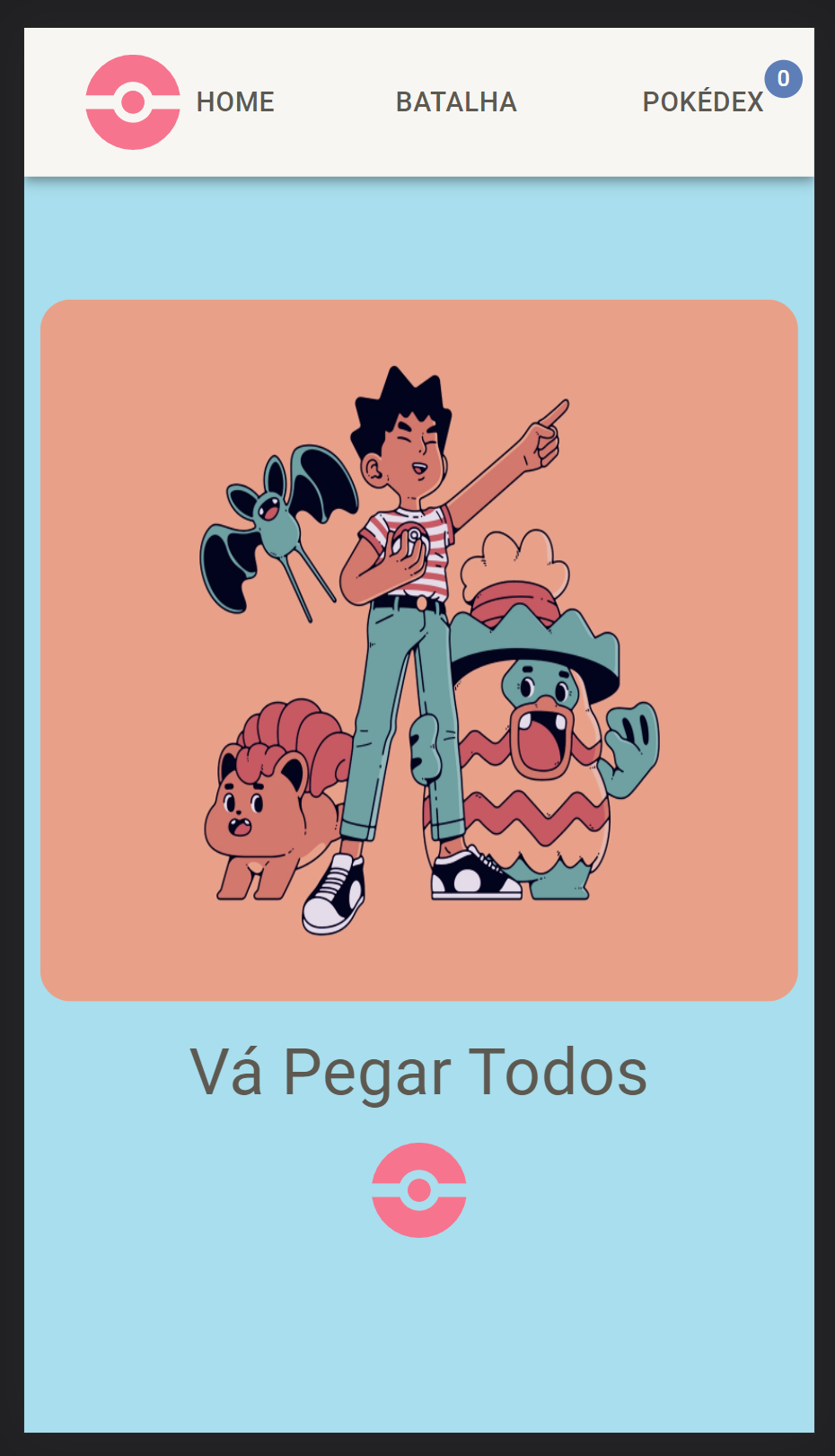835x1456 pixels.
Task: Open the Batalha section
Action: (456, 102)
